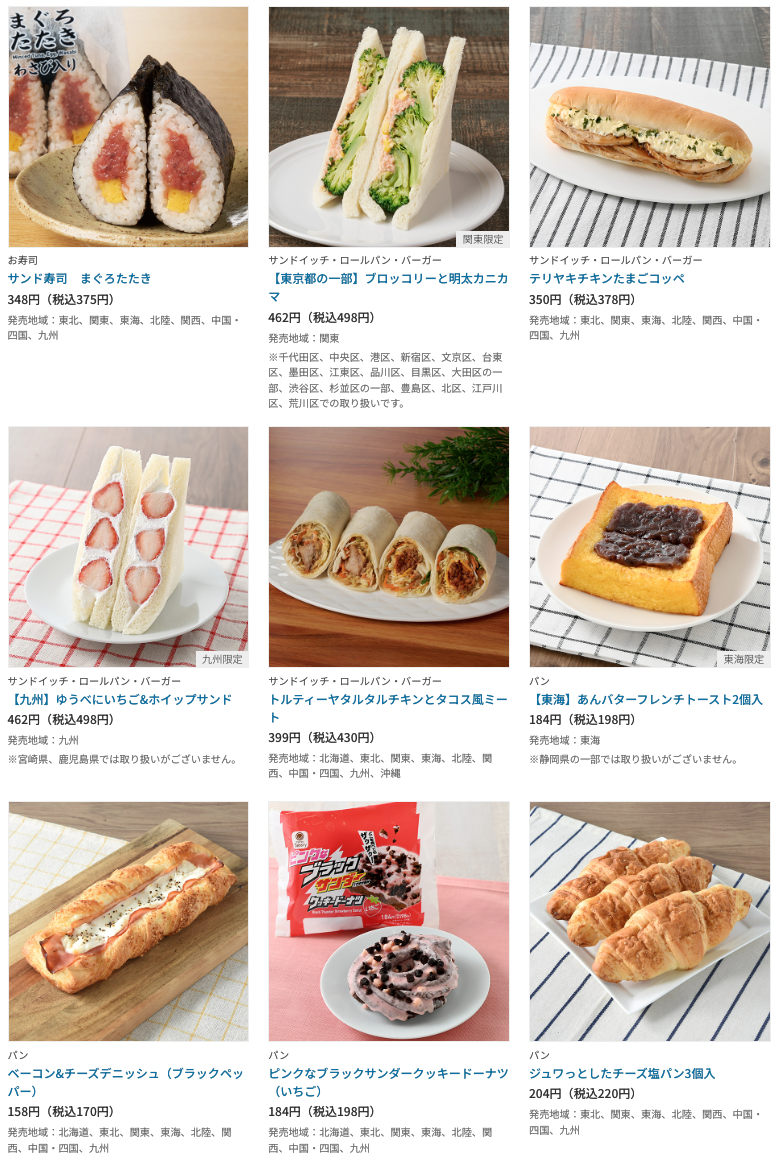The width and height of the screenshot is (778, 1163).
Task: Open トルティーヤタルタルチキンとタコス風ミート details
Action: (388, 708)
